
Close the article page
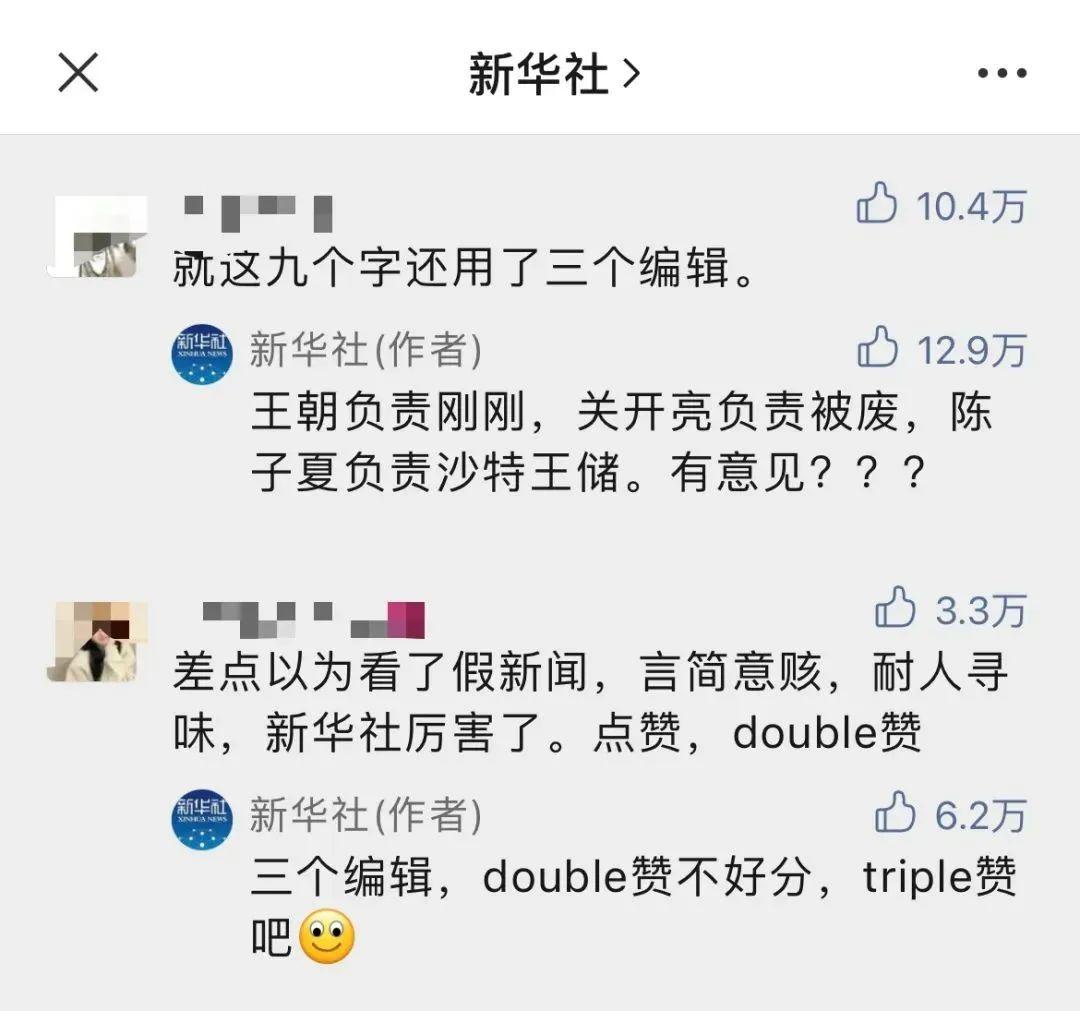(78, 73)
